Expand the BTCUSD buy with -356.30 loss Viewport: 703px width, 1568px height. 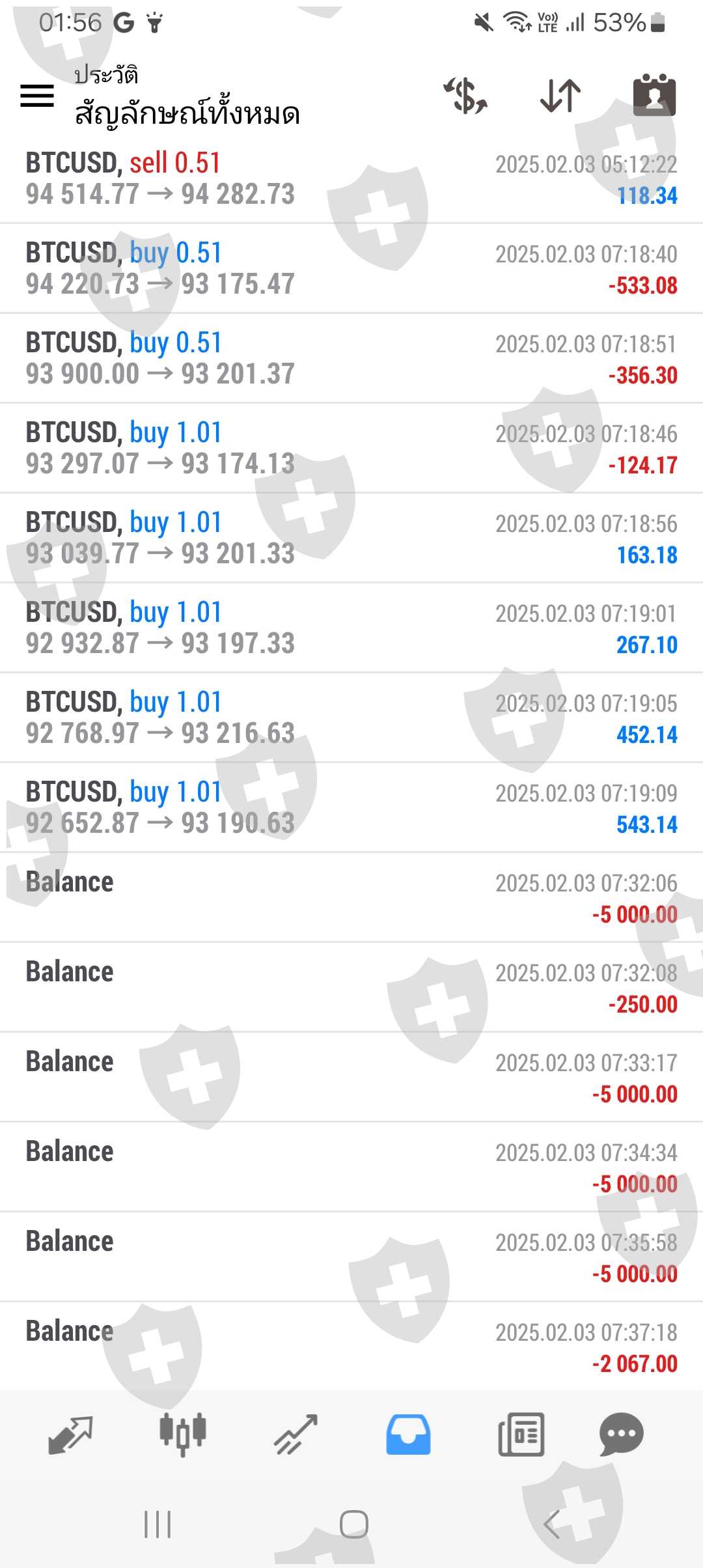pyautogui.click(x=351, y=358)
